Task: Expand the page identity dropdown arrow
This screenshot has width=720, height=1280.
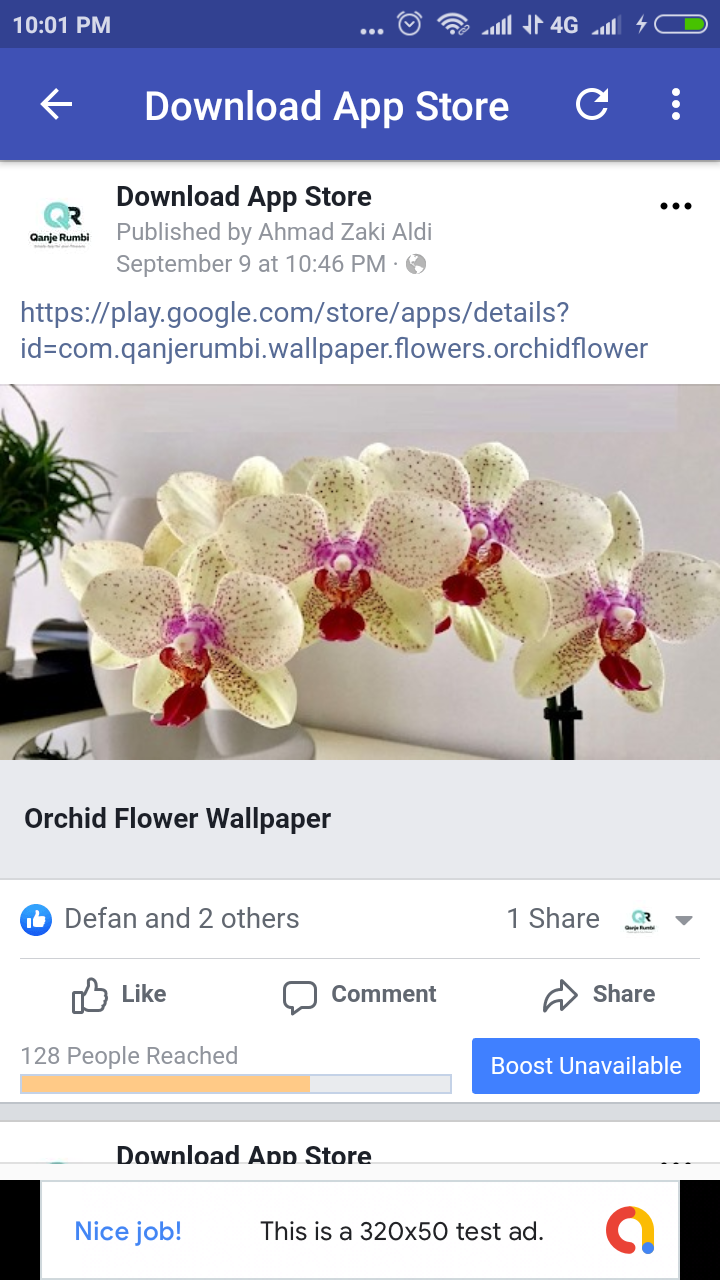Action: pos(684,920)
